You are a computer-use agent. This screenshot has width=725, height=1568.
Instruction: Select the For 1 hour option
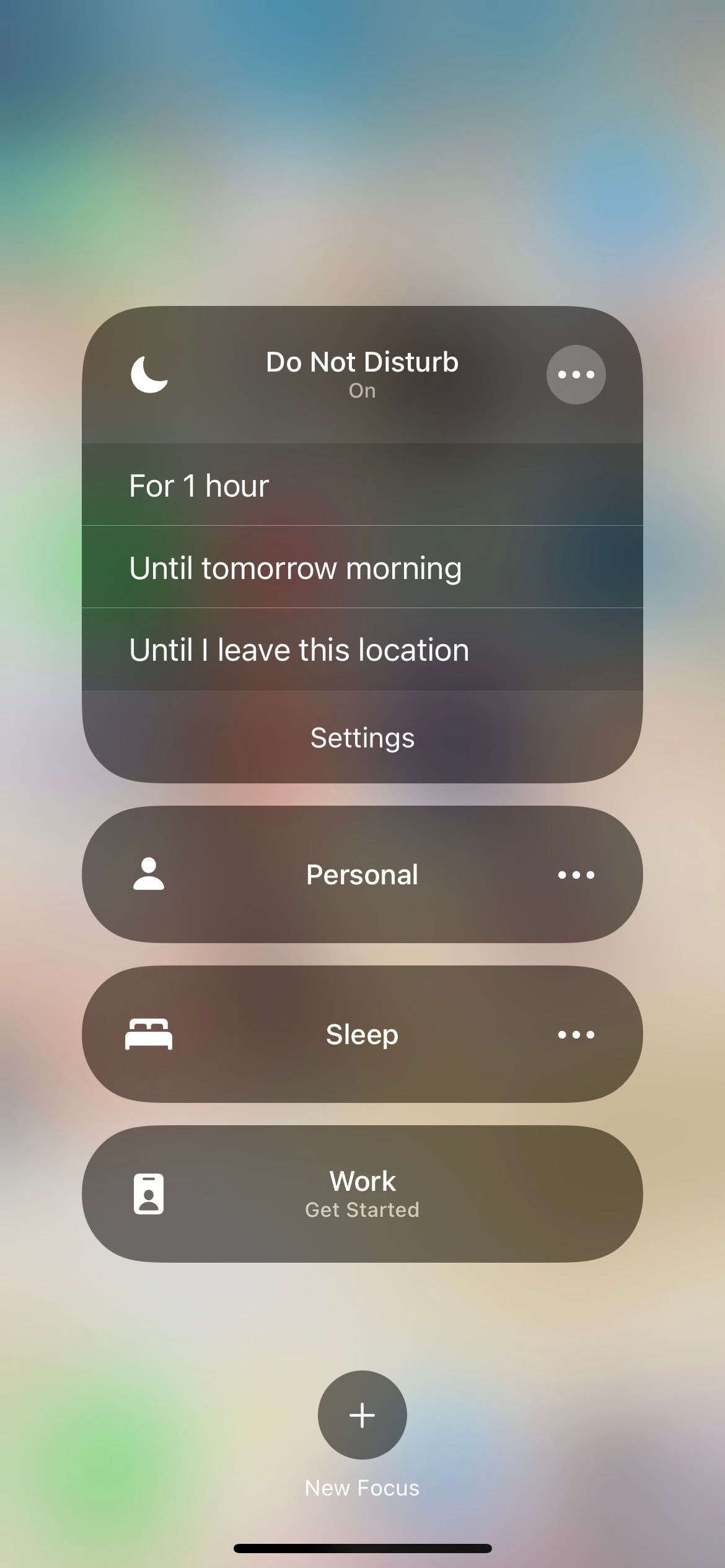[x=362, y=486]
